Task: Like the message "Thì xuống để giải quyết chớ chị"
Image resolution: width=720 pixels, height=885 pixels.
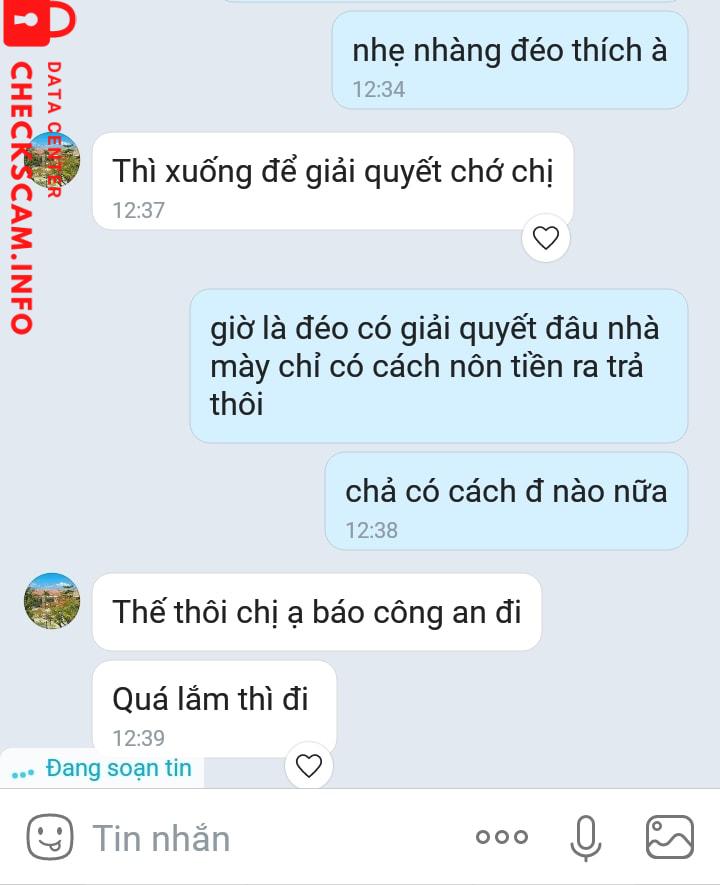Action: tap(545, 238)
